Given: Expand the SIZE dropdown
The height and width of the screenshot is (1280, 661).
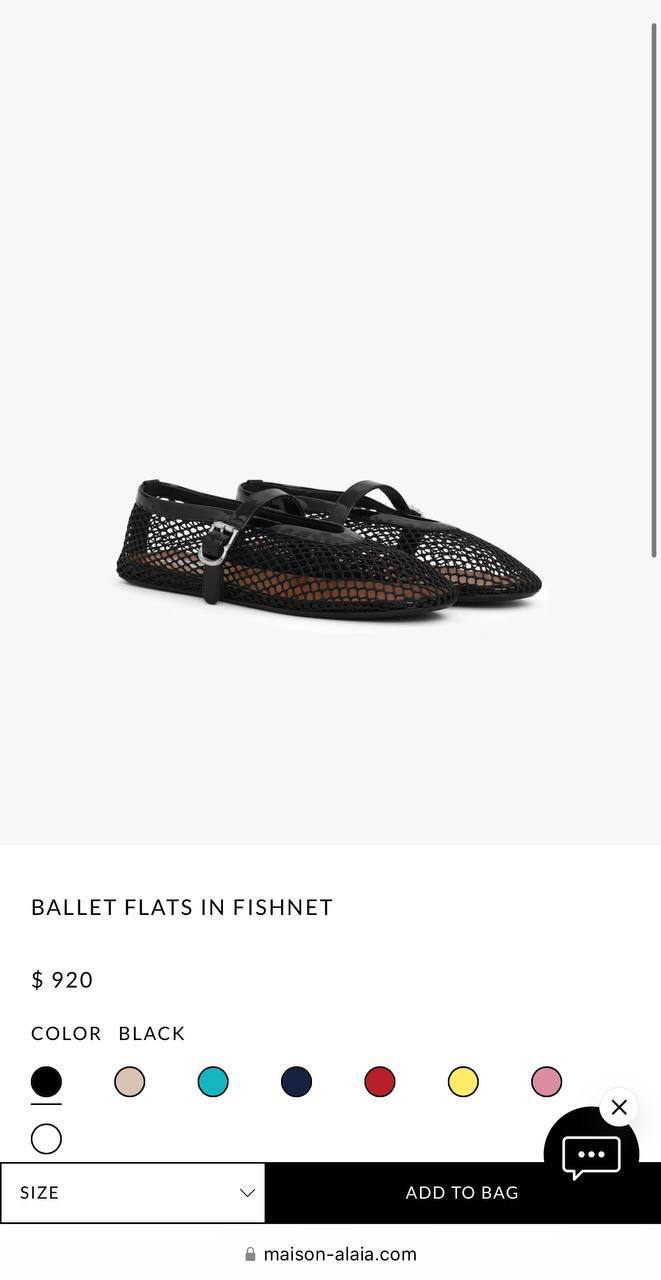Looking at the screenshot, I should (x=133, y=1192).
